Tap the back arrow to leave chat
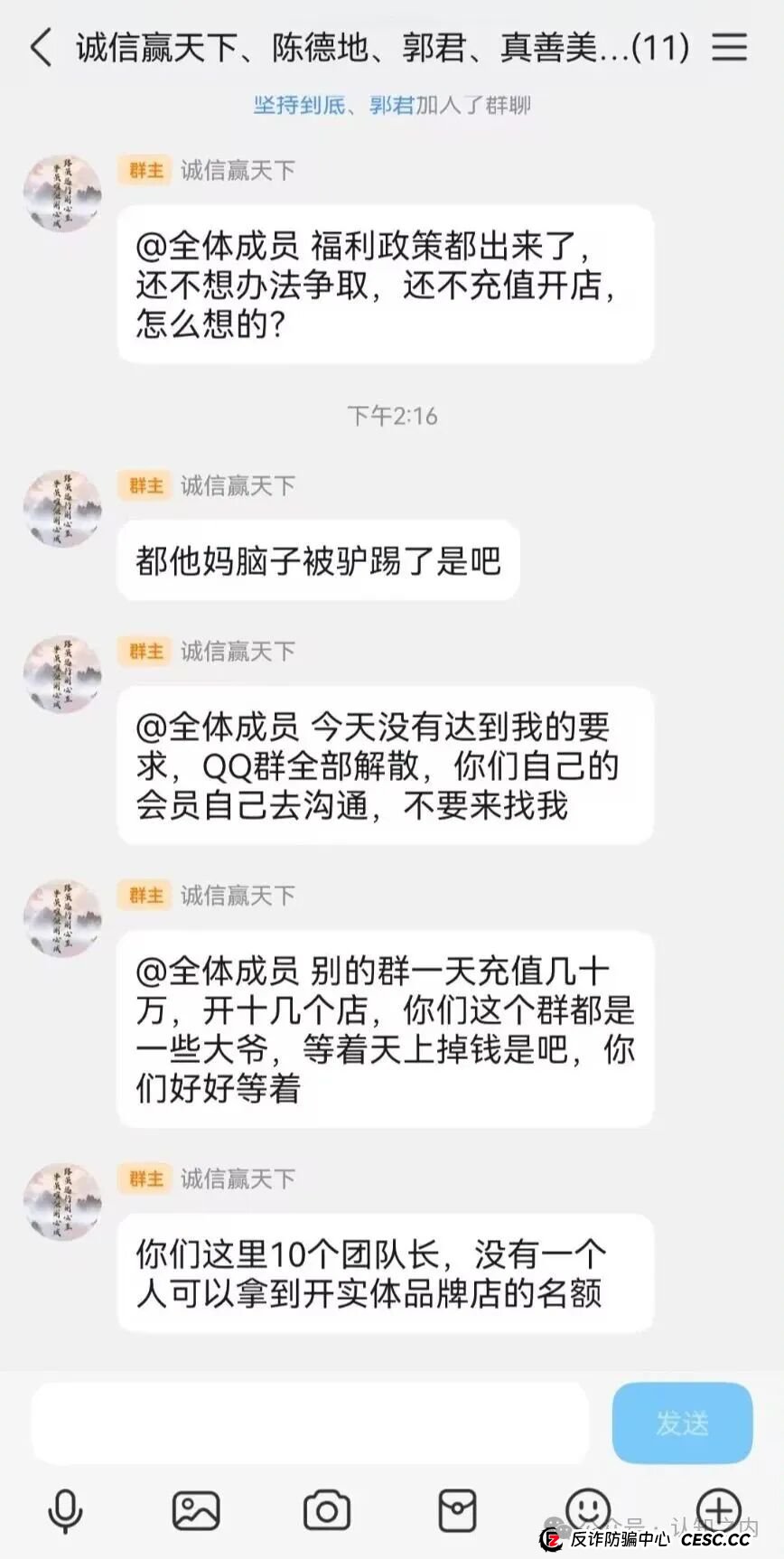This screenshot has width=784, height=1559. [38, 47]
